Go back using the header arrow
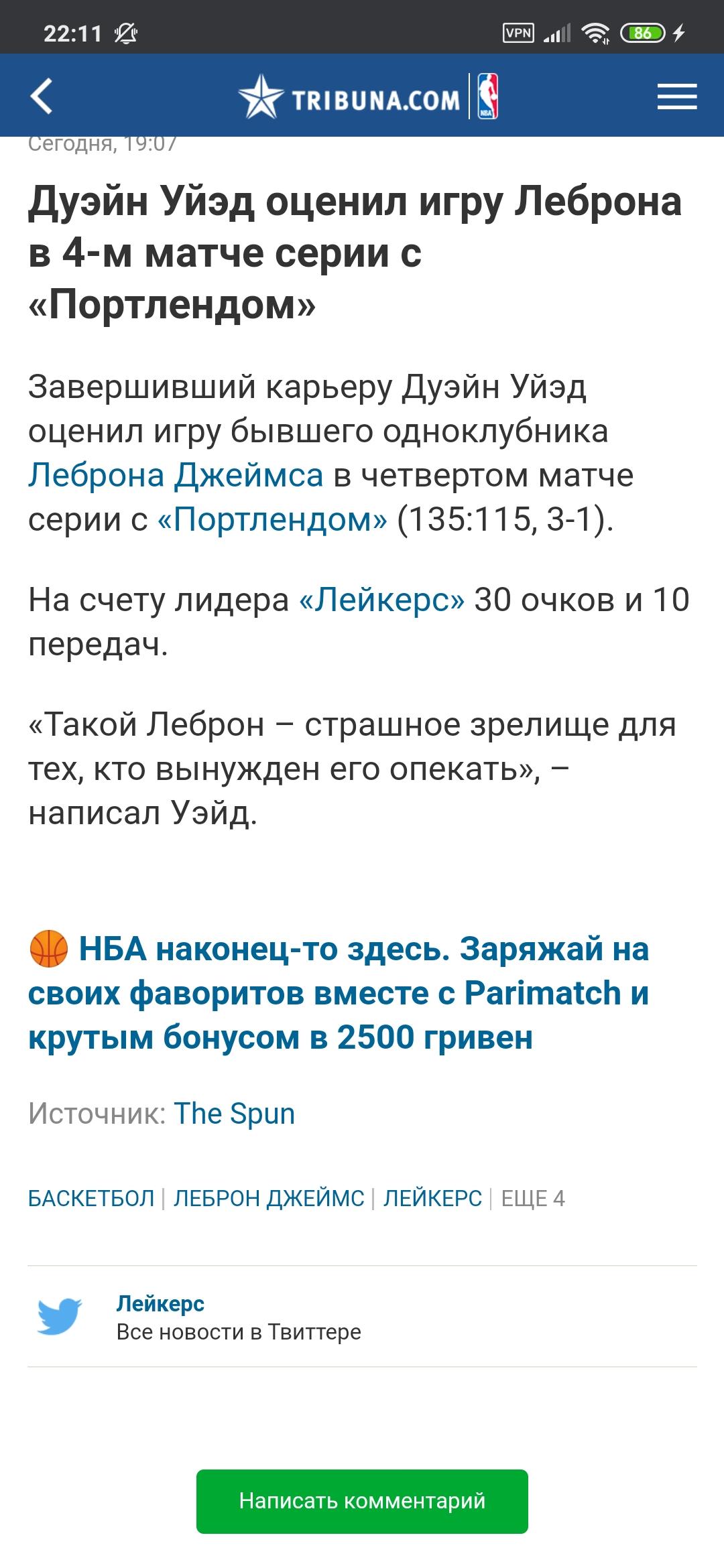Image resolution: width=724 pixels, height=1568 pixels. point(42,96)
